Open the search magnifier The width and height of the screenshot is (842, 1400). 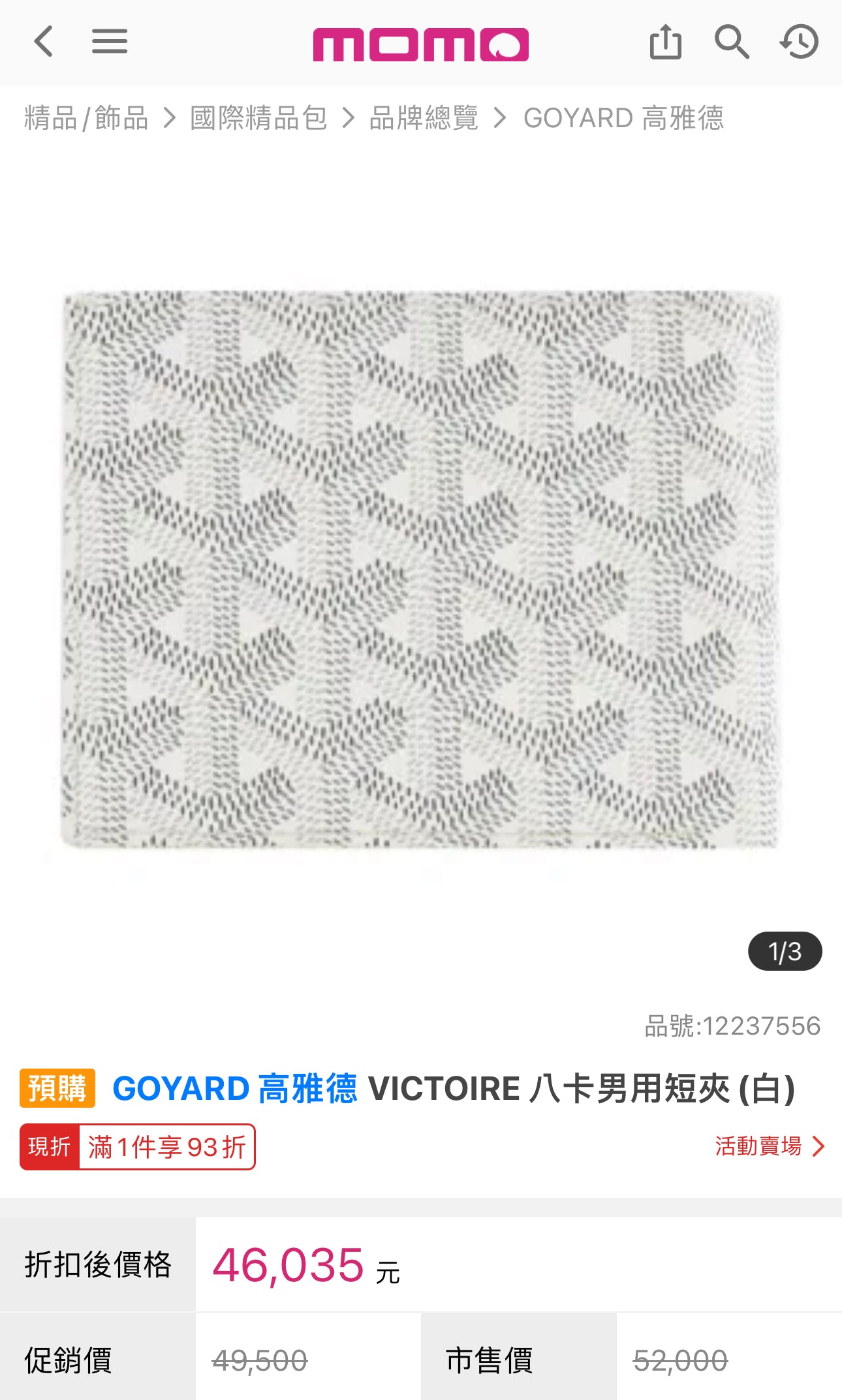731,42
